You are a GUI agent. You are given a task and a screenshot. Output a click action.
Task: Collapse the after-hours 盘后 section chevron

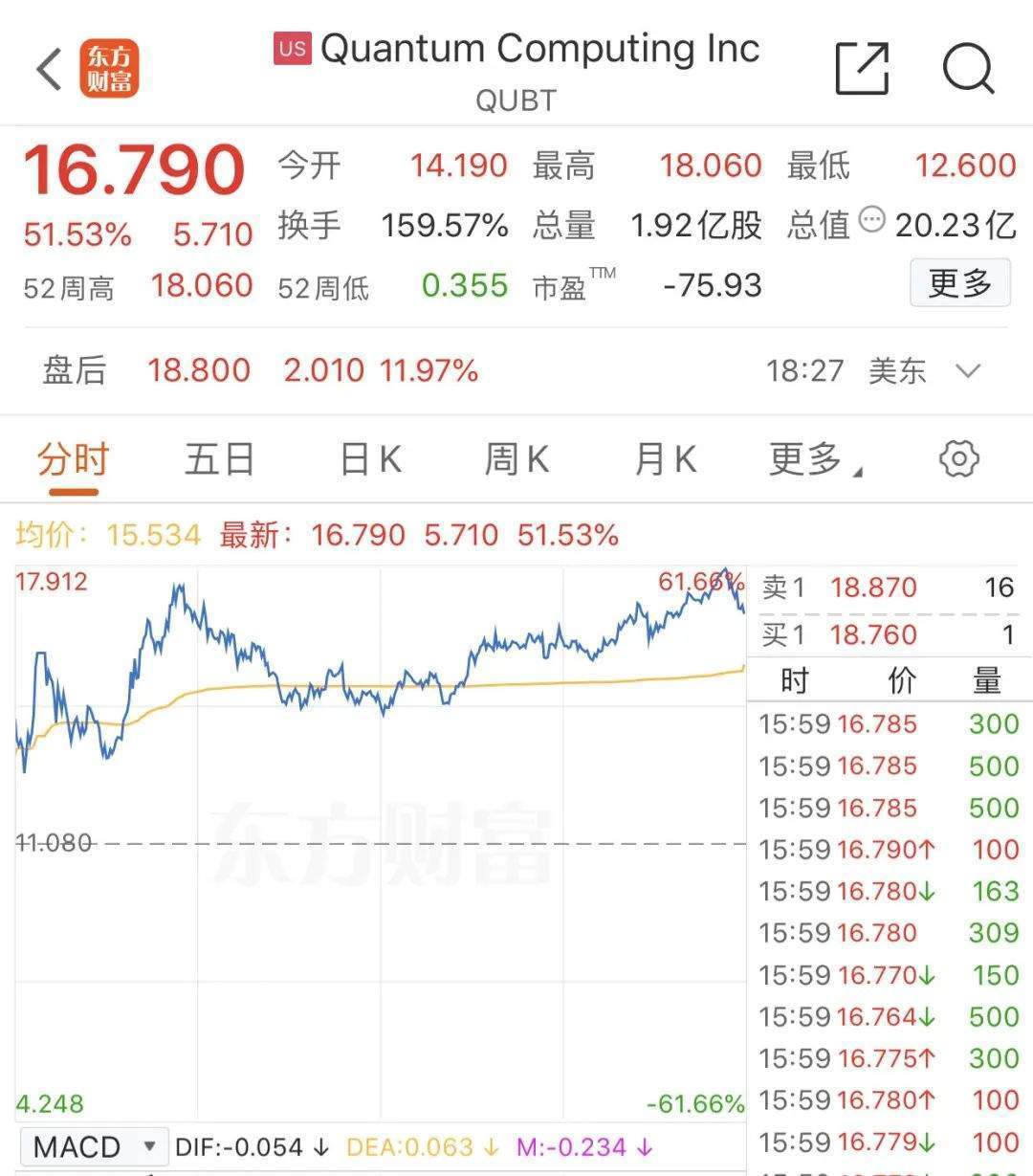point(969,371)
